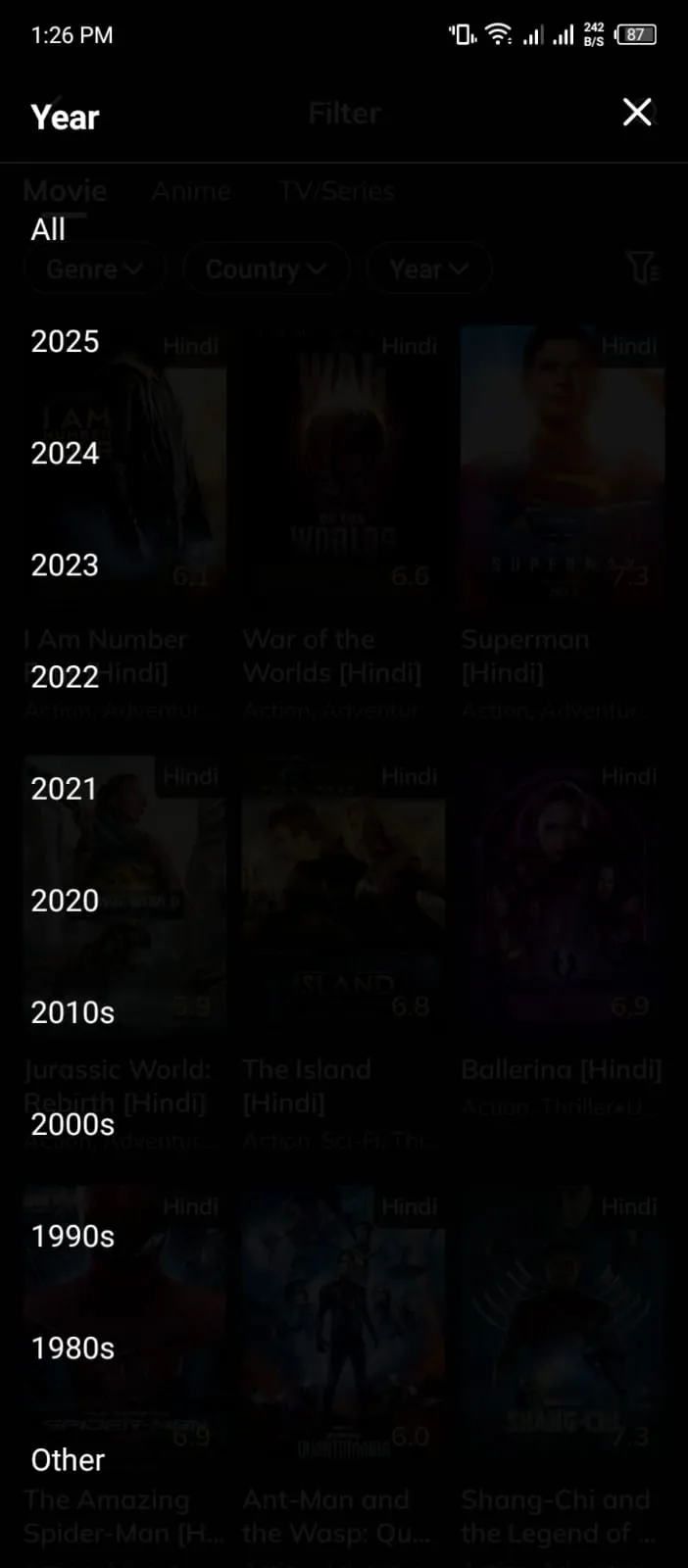
Task: Pick 2023 as the year filter
Action: pos(65,564)
